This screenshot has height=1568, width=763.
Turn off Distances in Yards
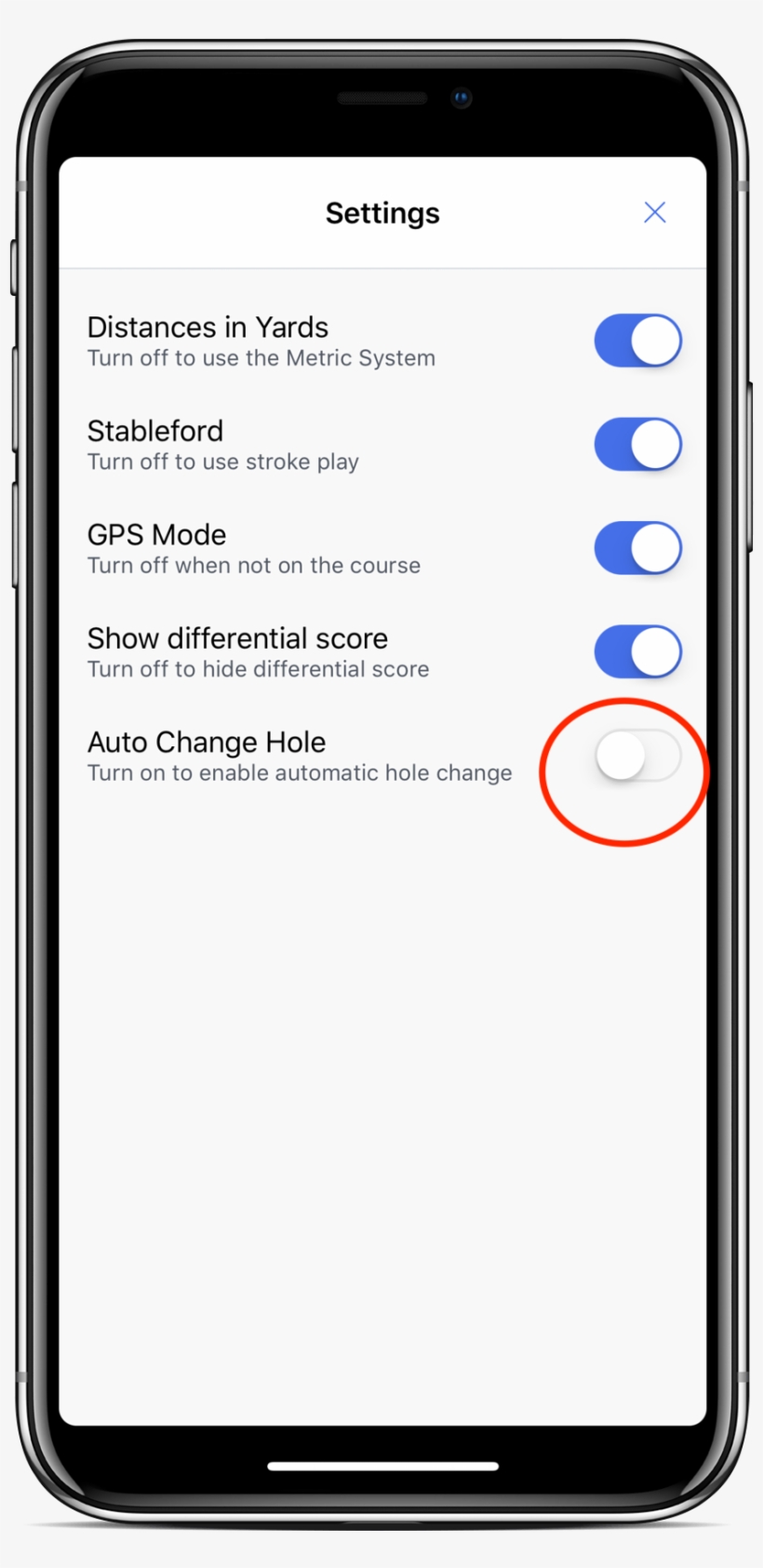point(637,341)
